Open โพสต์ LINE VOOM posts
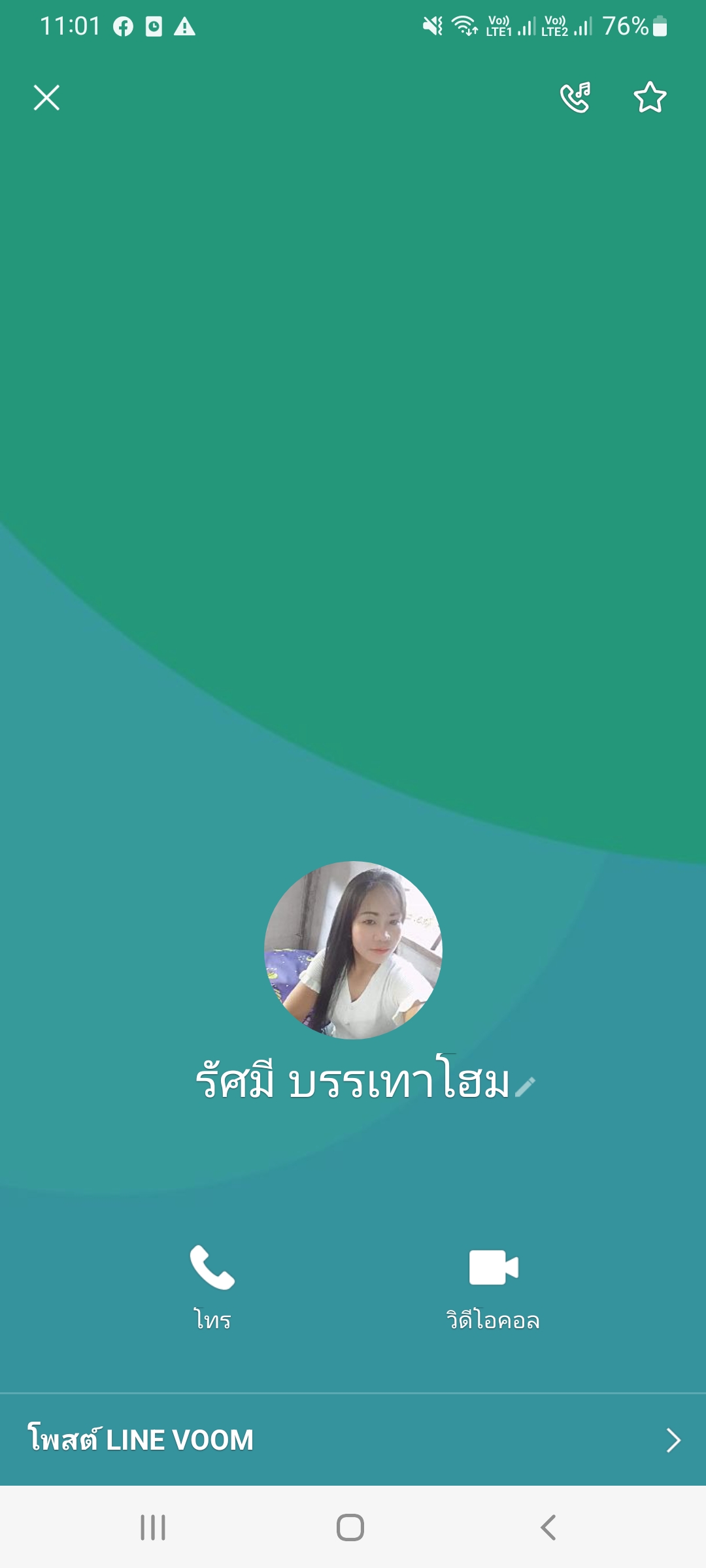Screen dimensions: 706x1568 click(x=353, y=1440)
